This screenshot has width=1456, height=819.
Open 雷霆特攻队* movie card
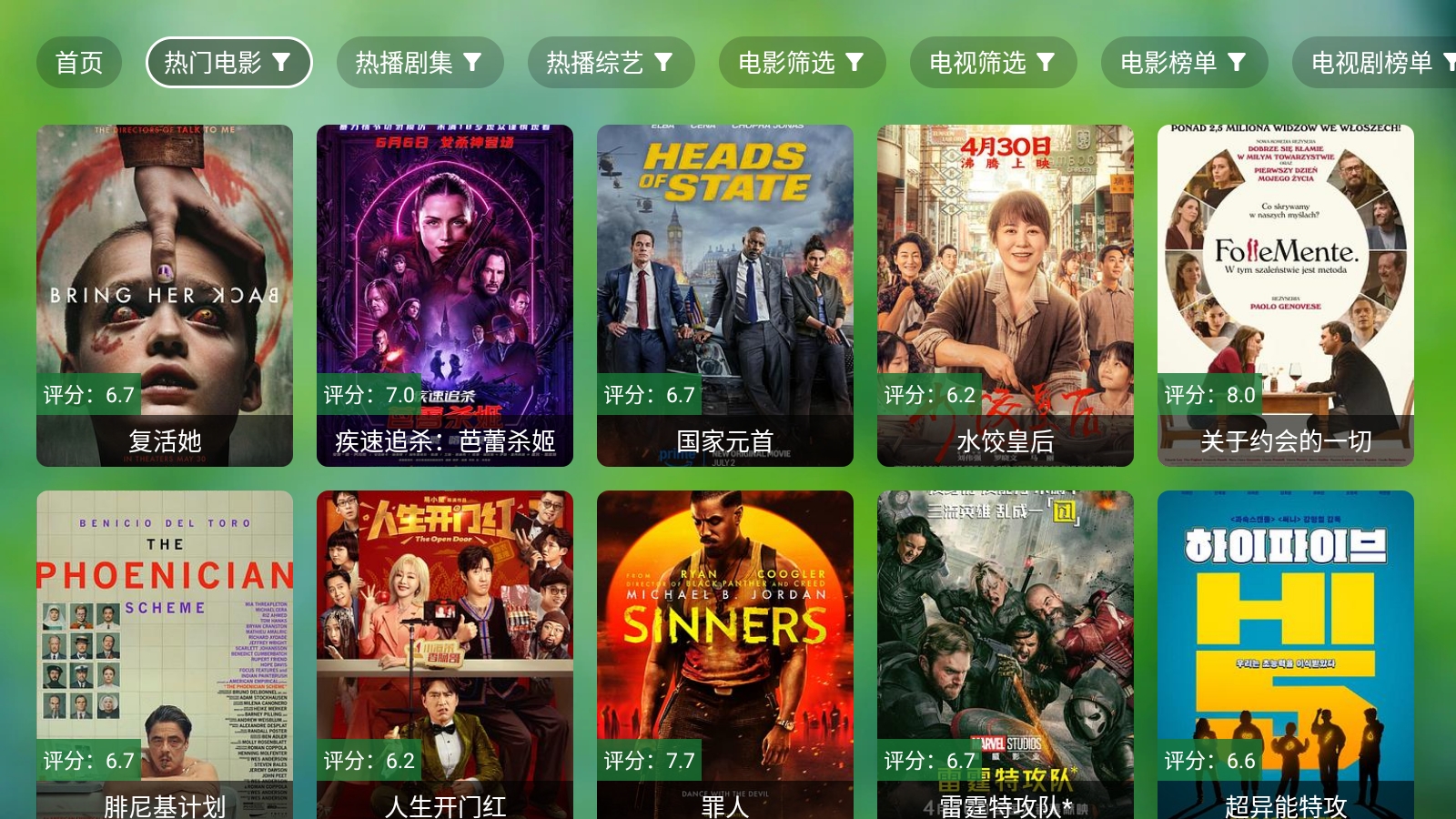[1006, 654]
